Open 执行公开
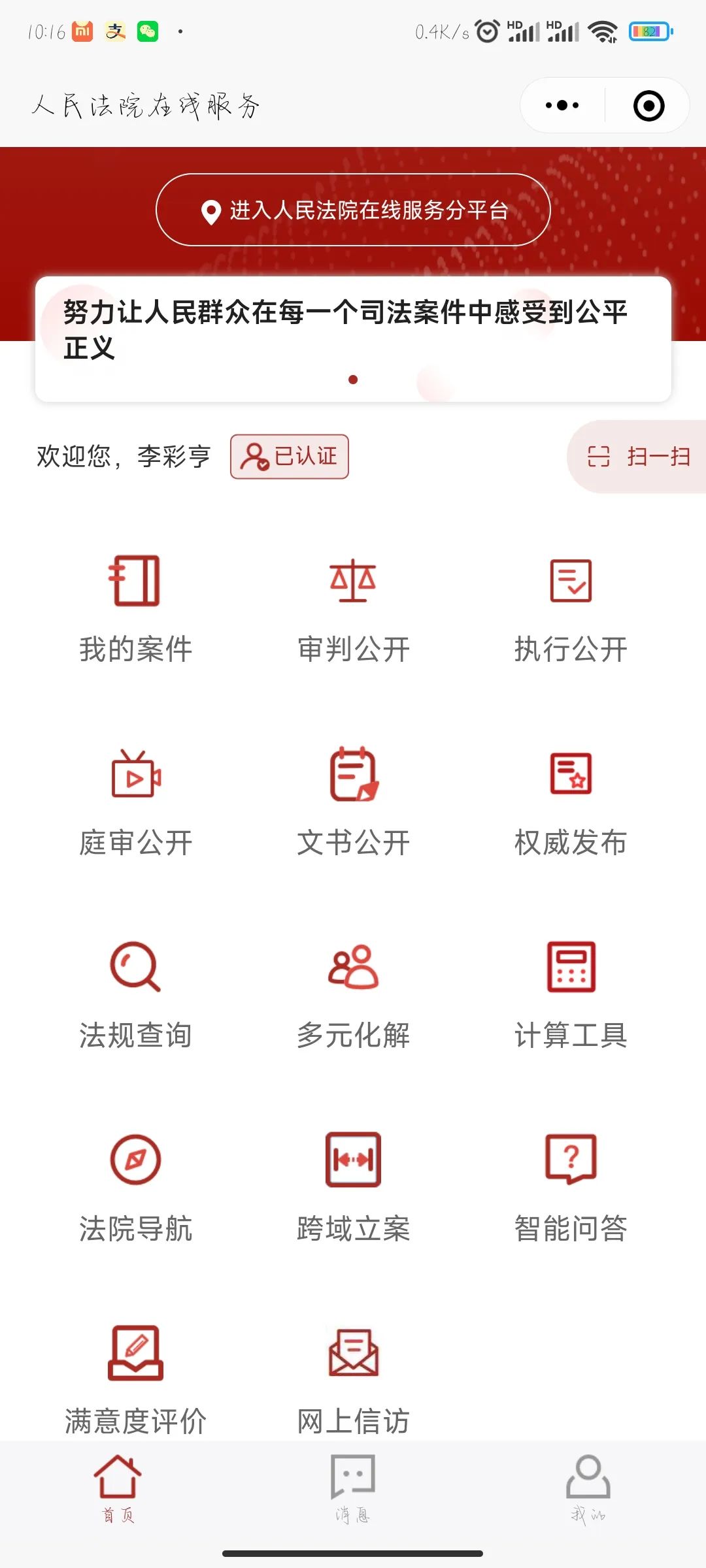This screenshot has width=706, height=1568. pos(571,608)
